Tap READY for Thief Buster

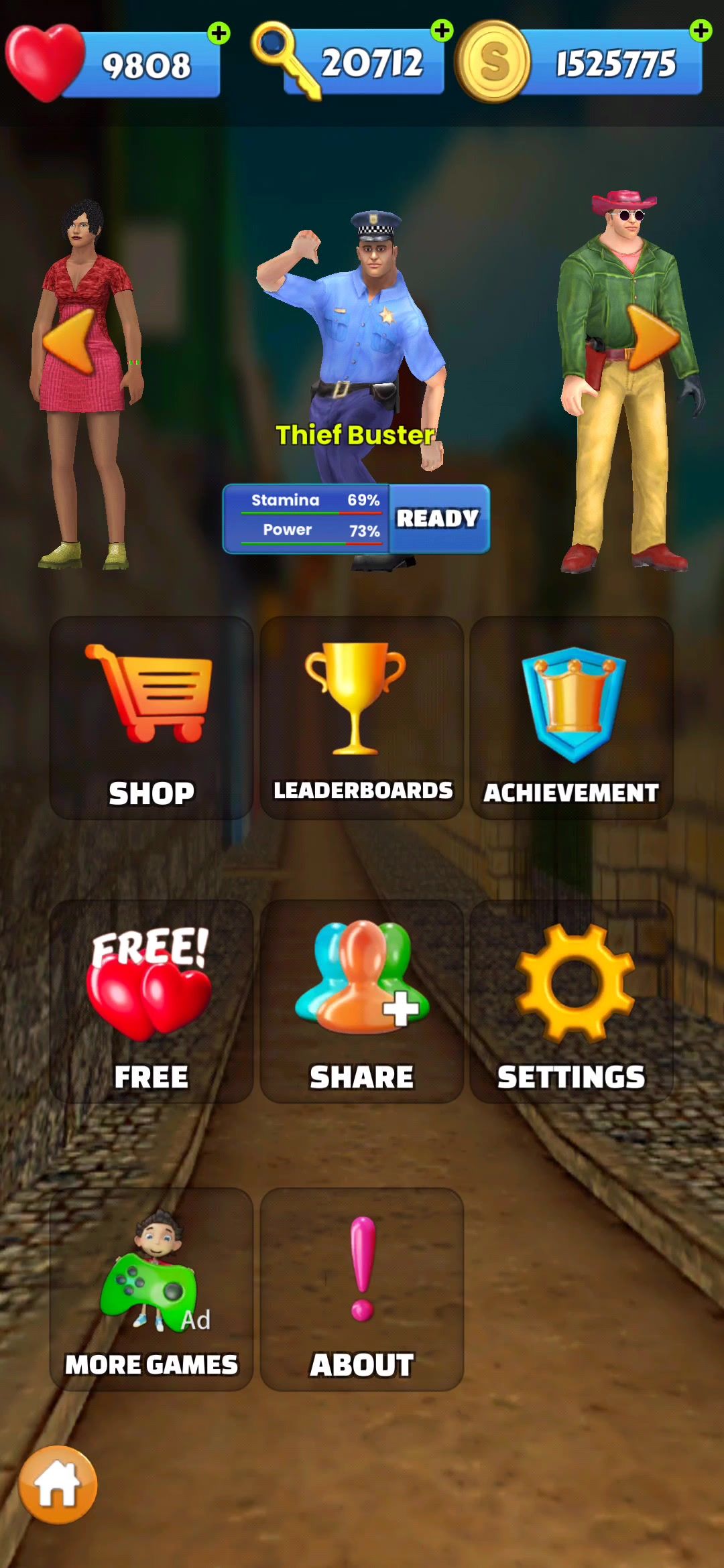438,519
